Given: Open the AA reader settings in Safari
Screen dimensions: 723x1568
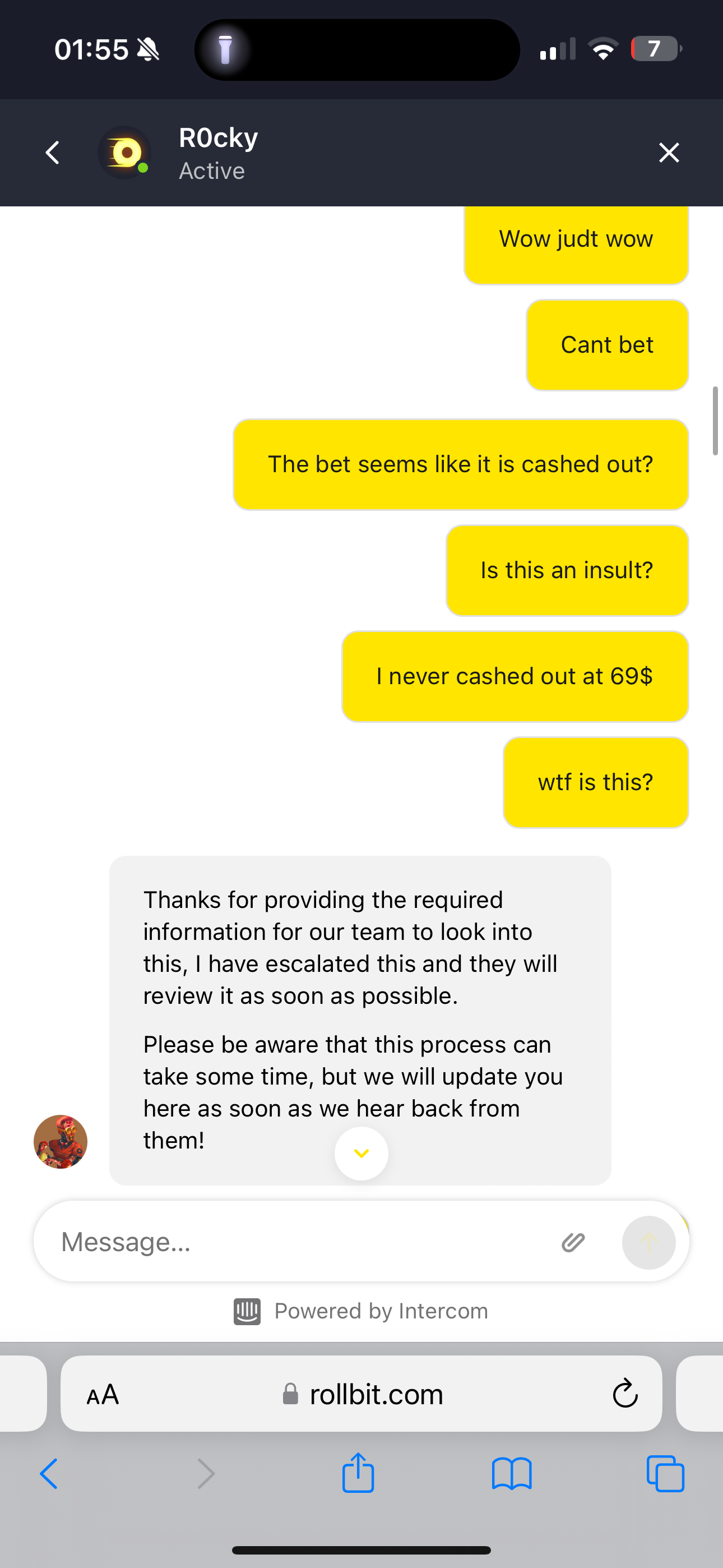Looking at the screenshot, I should pos(103,1394).
